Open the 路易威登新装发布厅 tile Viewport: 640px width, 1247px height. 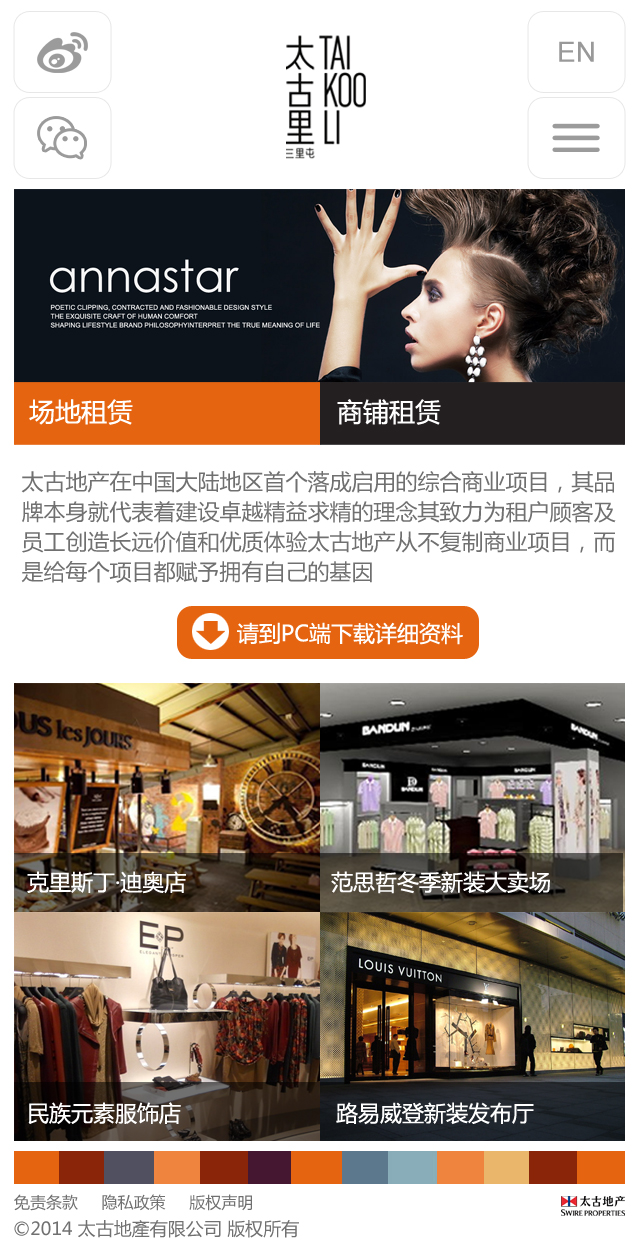point(472,1026)
